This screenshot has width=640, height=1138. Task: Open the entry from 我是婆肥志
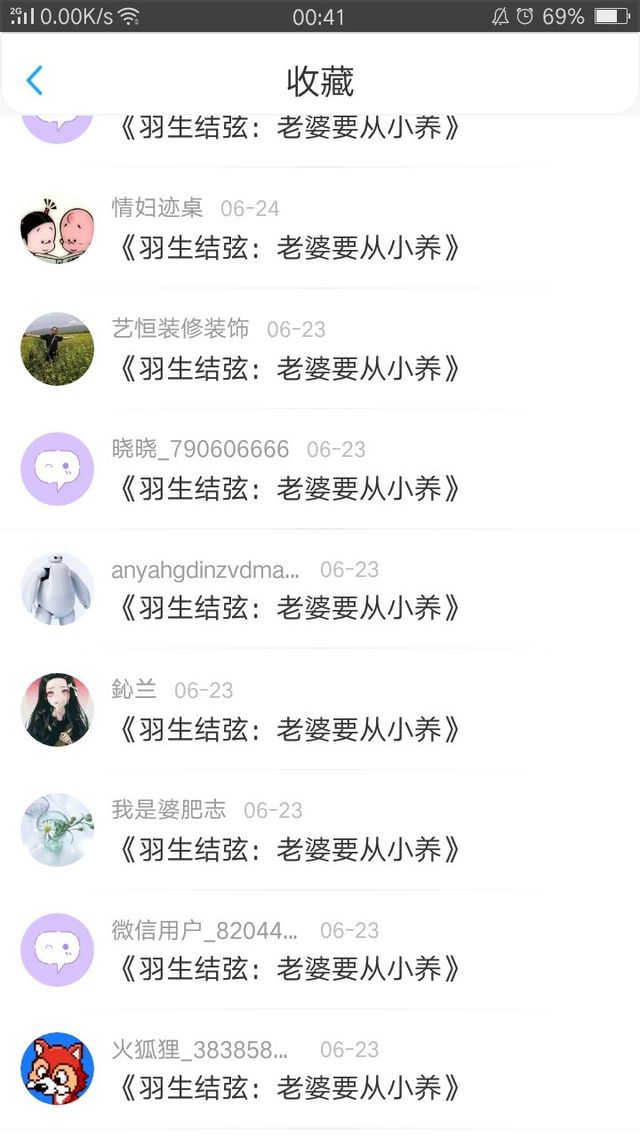(x=290, y=848)
